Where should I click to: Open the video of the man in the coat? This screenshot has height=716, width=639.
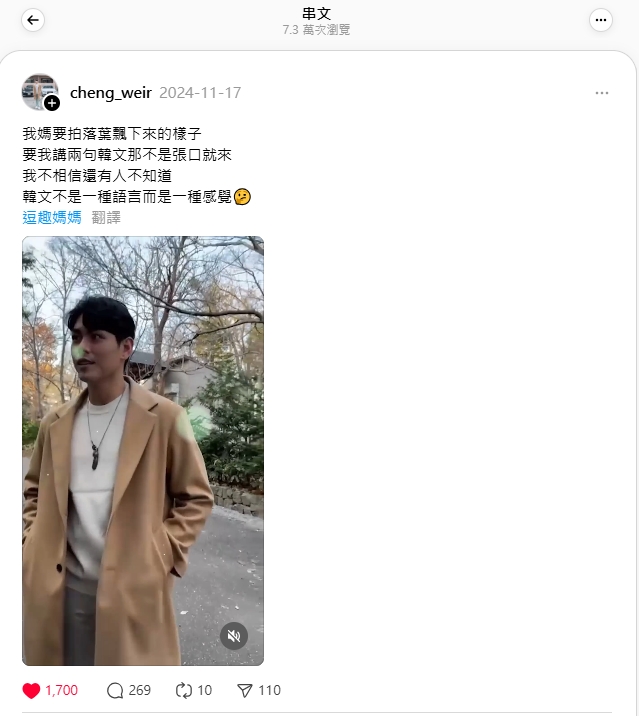click(143, 450)
